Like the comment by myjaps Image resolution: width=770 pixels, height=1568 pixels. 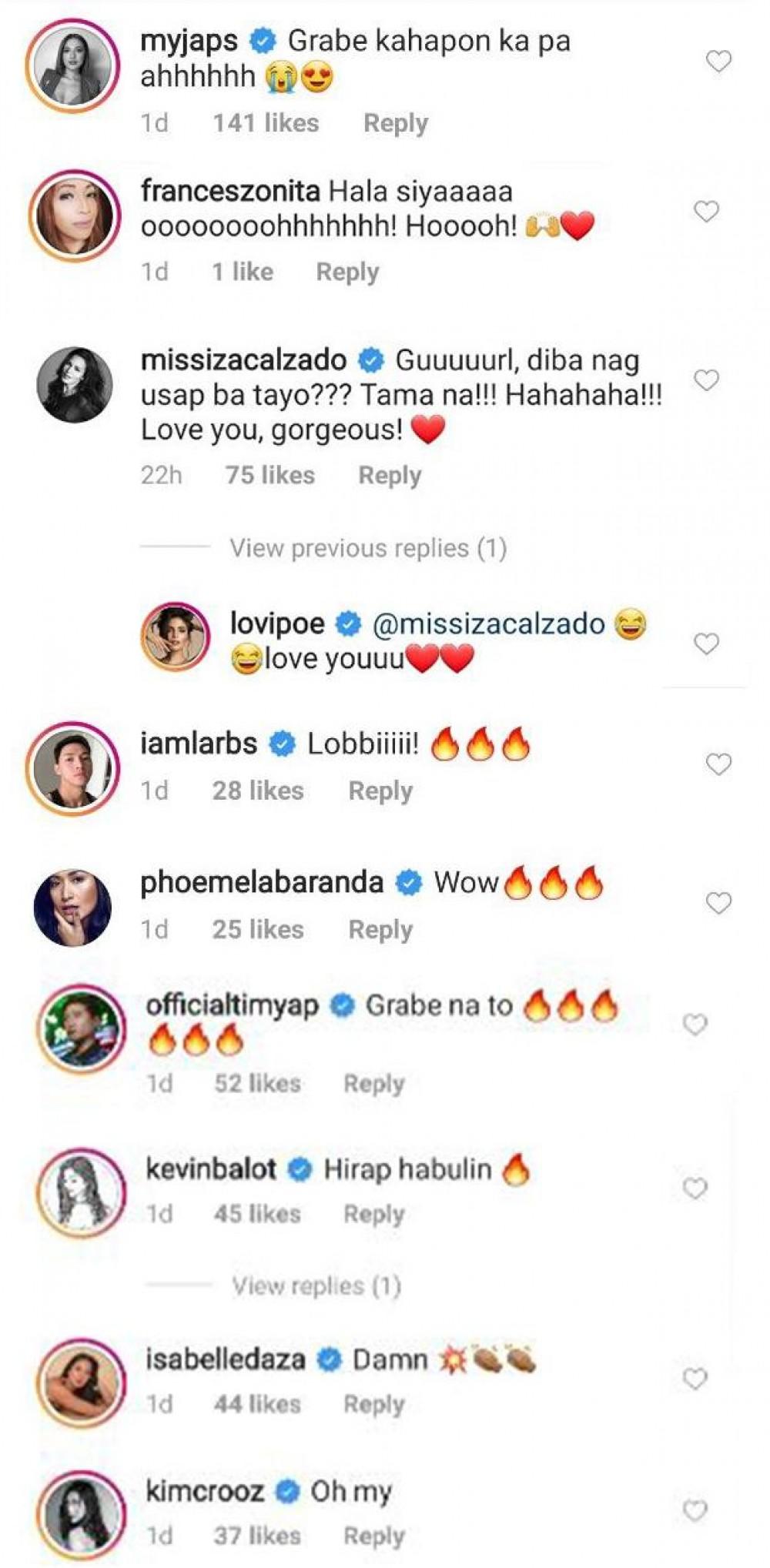718,61
